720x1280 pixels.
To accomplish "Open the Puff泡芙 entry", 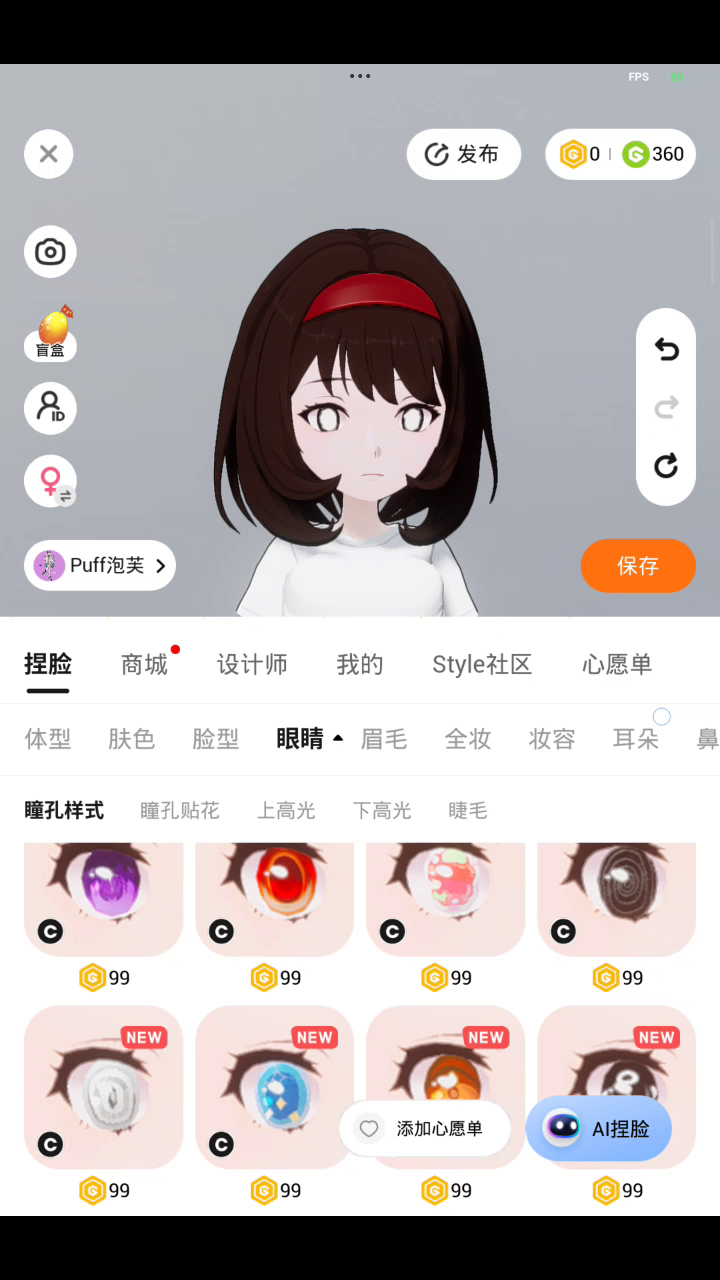I will pyautogui.click(x=100, y=566).
